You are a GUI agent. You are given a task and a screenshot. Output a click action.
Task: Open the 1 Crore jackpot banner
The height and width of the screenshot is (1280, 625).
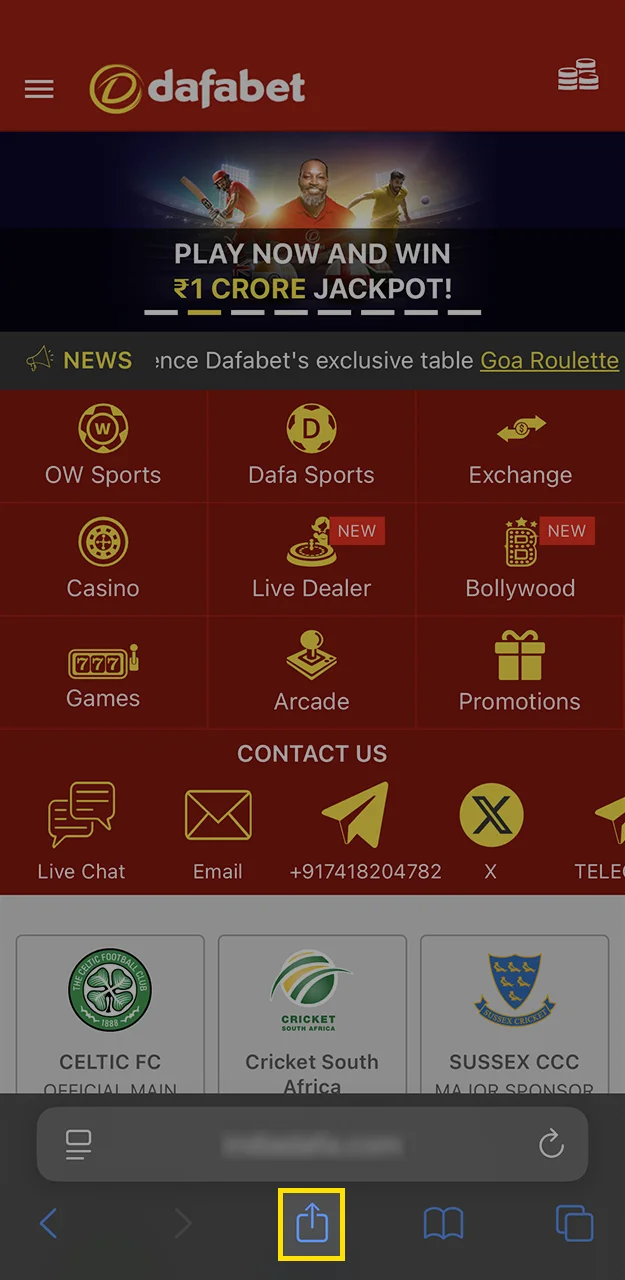pyautogui.click(x=312, y=230)
